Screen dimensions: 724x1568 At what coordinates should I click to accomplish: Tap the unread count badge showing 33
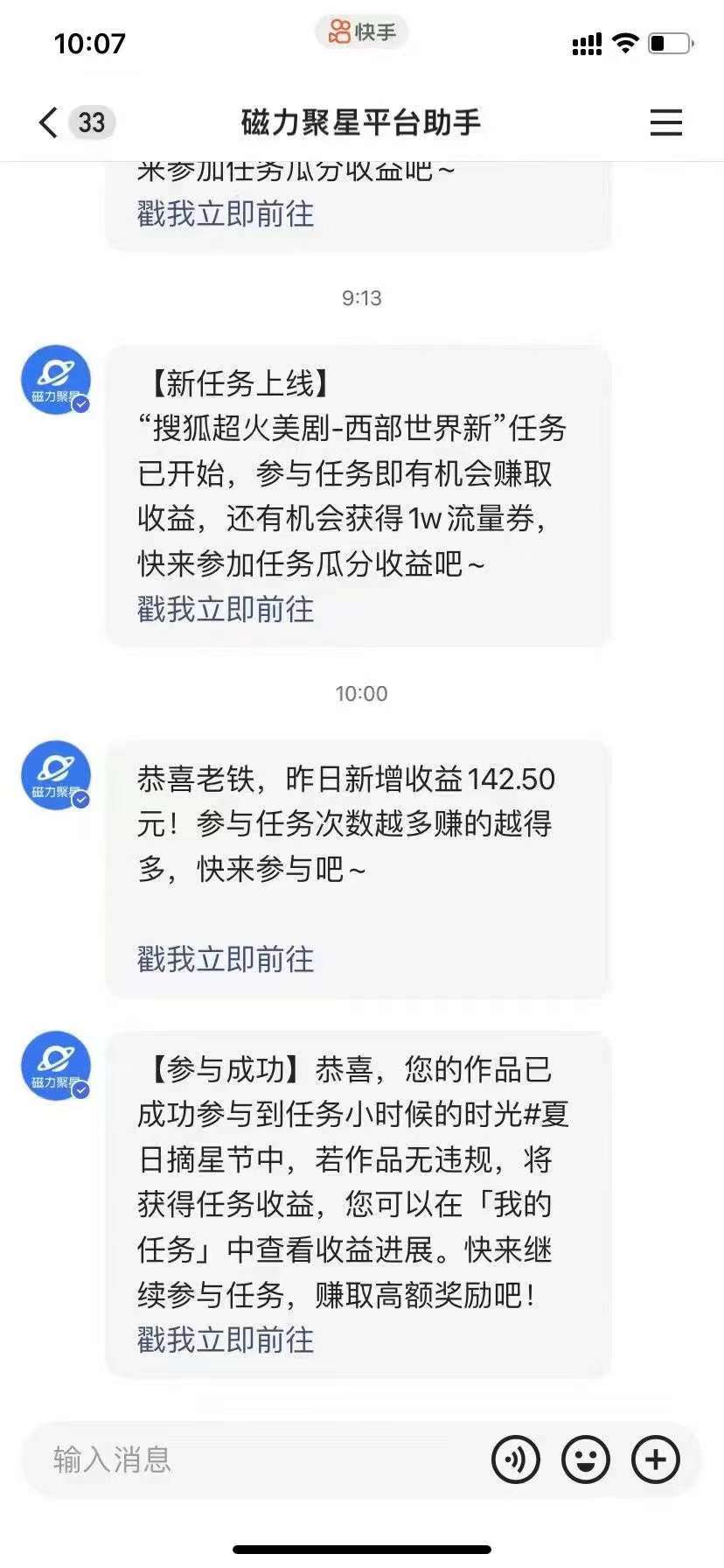pos(90,122)
